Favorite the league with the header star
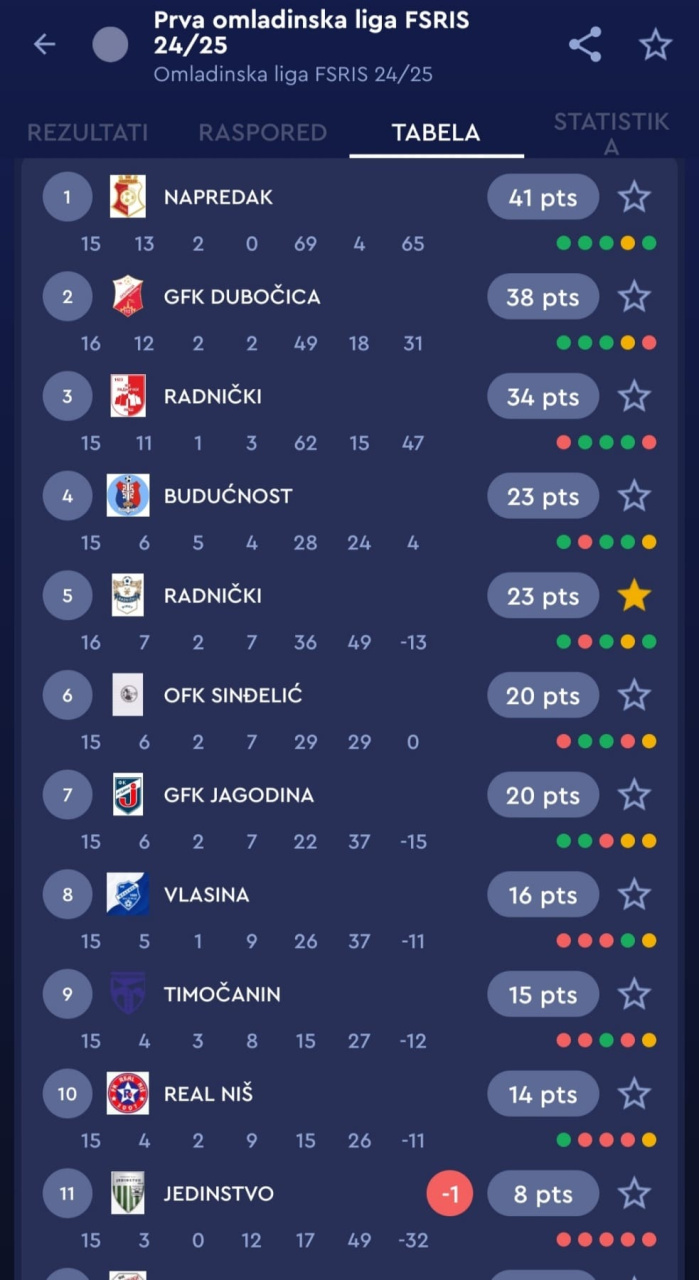Screen dimensions: 699x1280 (x=655, y=44)
